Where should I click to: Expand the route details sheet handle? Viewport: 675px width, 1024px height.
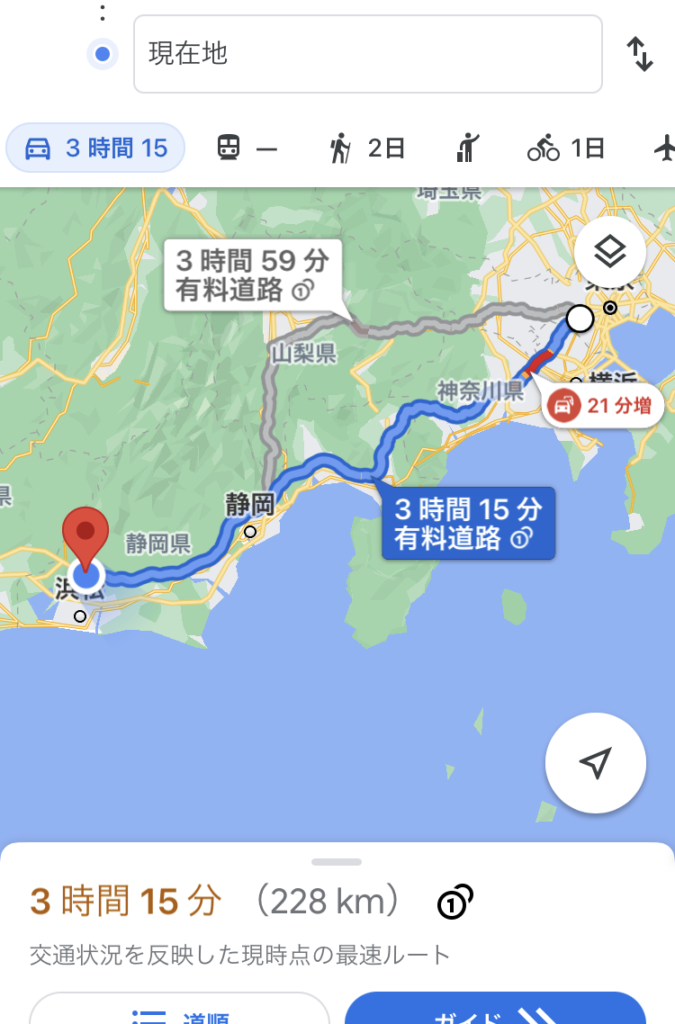click(x=337, y=861)
